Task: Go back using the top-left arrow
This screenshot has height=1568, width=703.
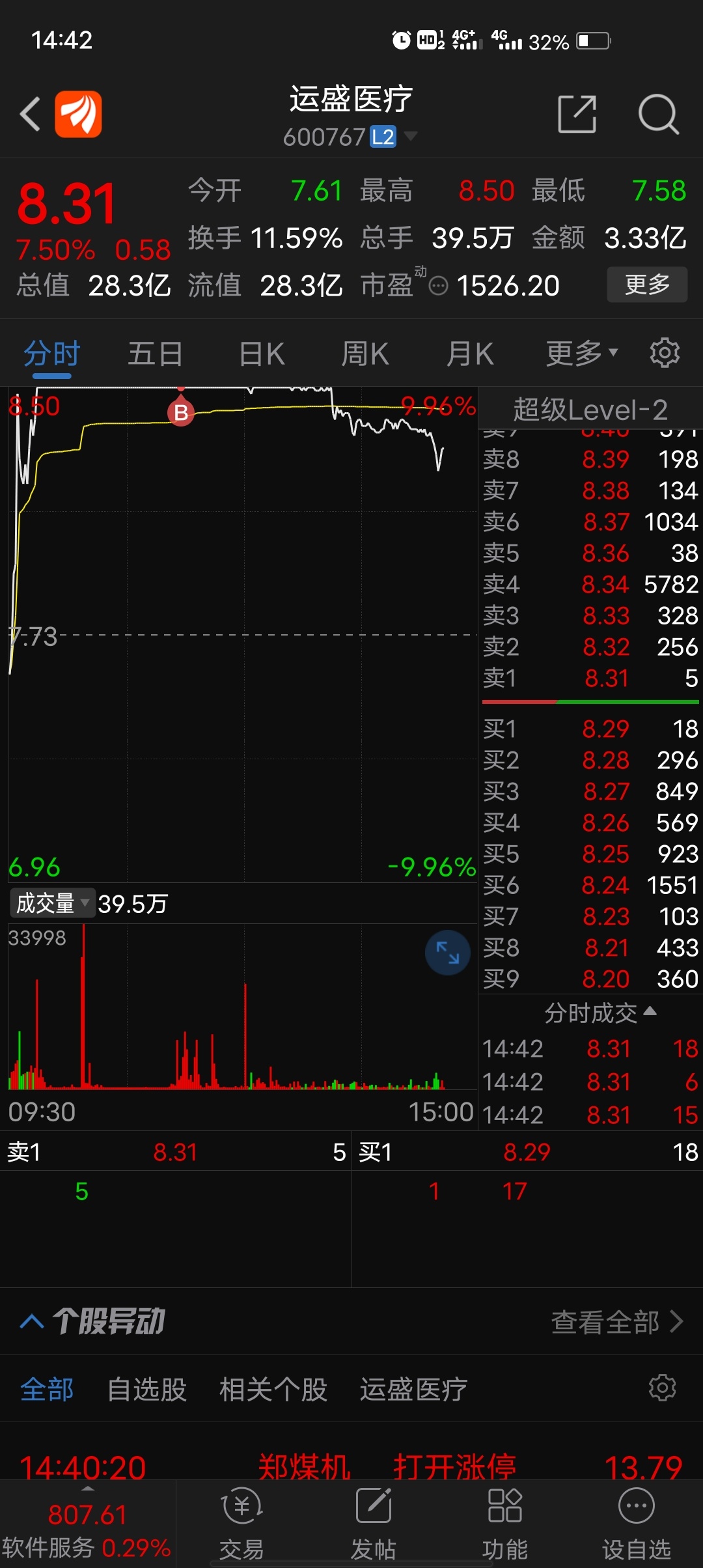Action: click(30, 114)
